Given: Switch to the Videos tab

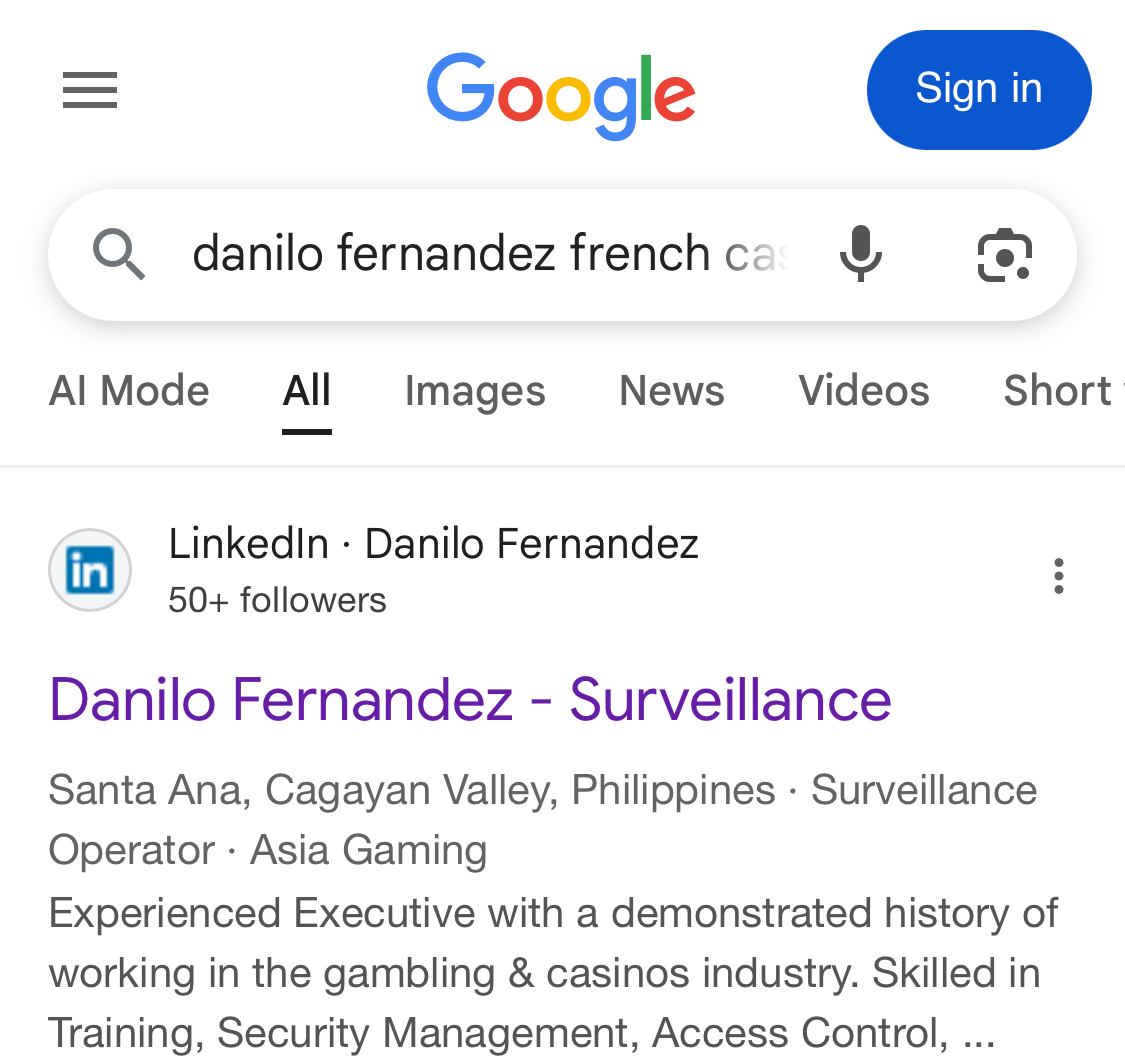Looking at the screenshot, I should click(x=864, y=391).
